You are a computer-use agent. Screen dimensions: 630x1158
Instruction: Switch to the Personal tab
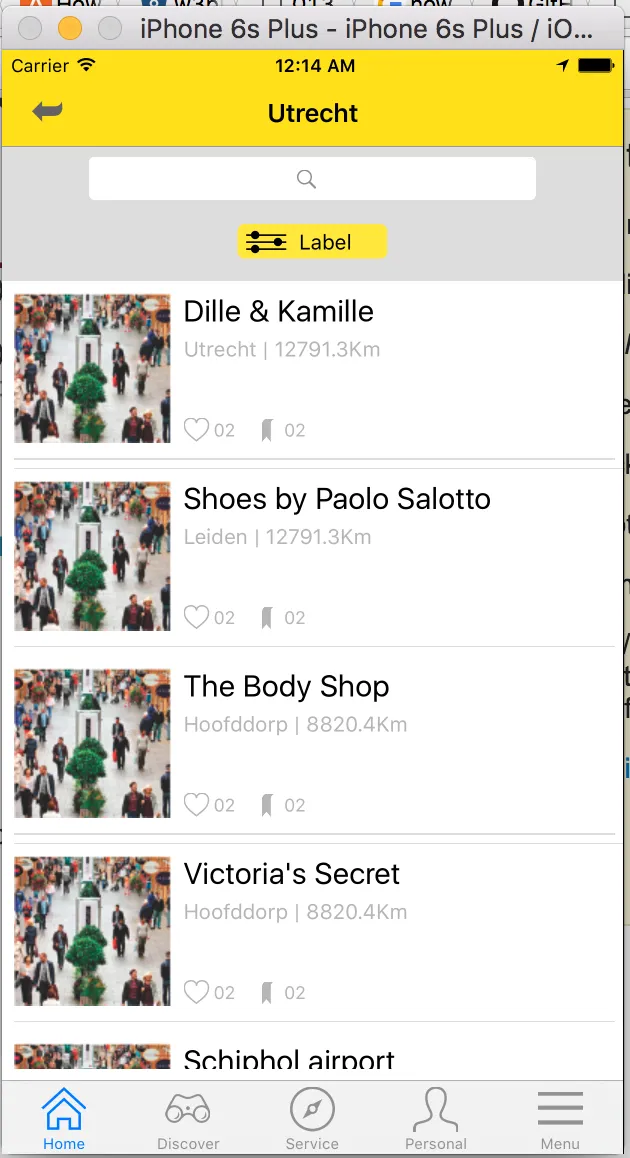tap(436, 1119)
